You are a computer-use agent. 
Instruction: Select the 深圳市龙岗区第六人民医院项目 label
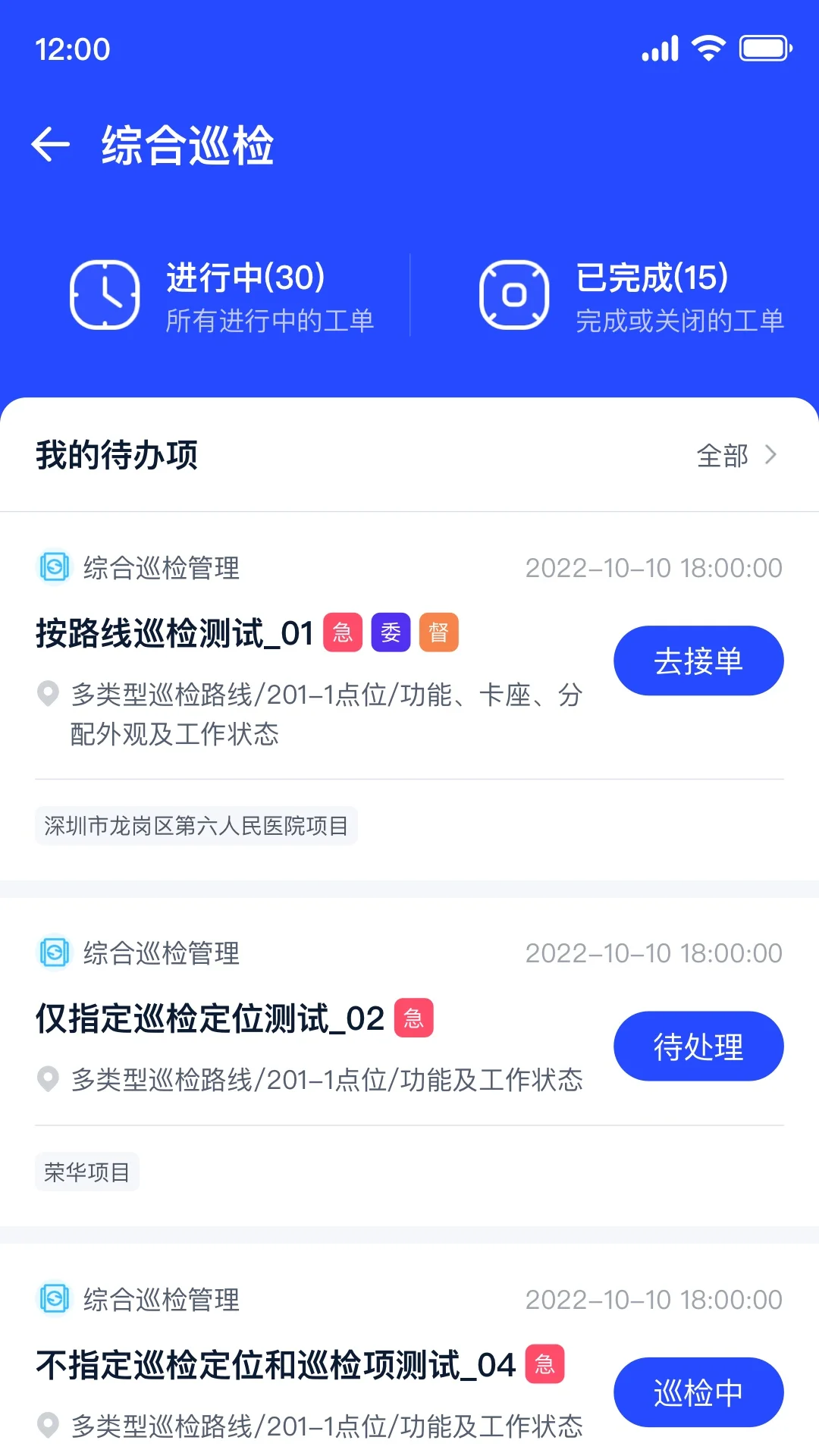click(x=196, y=826)
